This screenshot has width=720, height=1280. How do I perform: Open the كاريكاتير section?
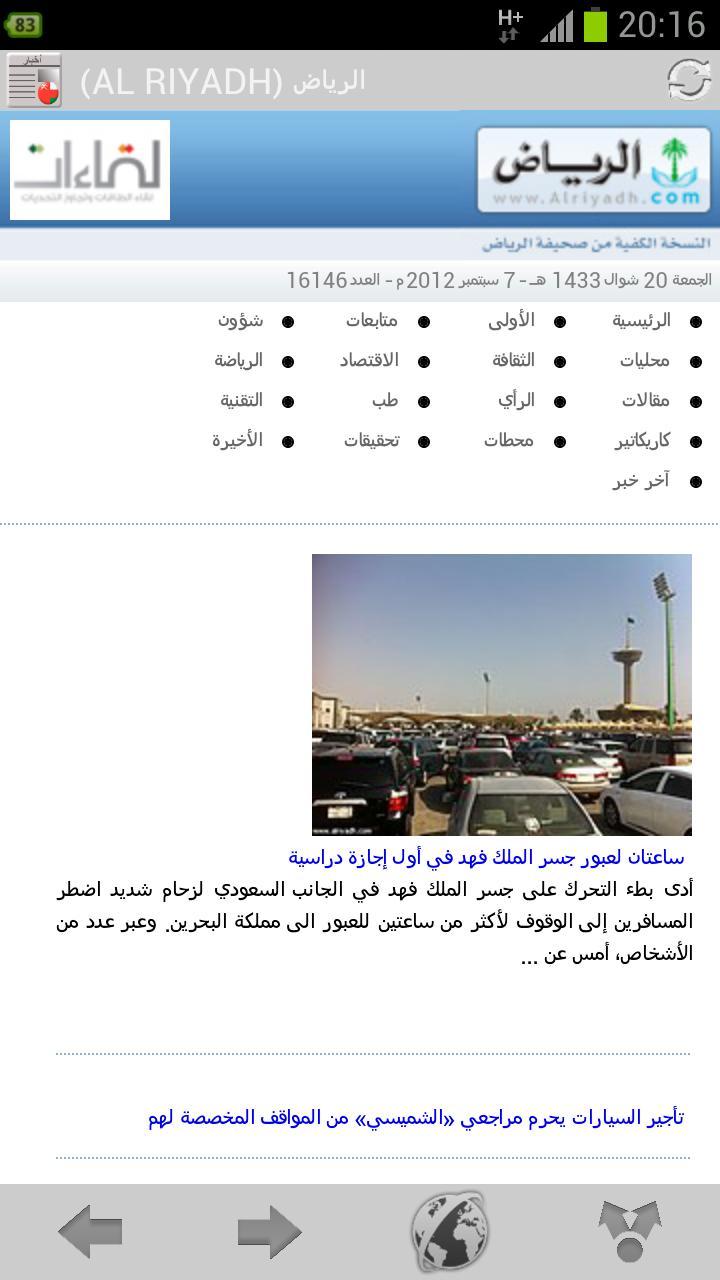[x=642, y=441]
